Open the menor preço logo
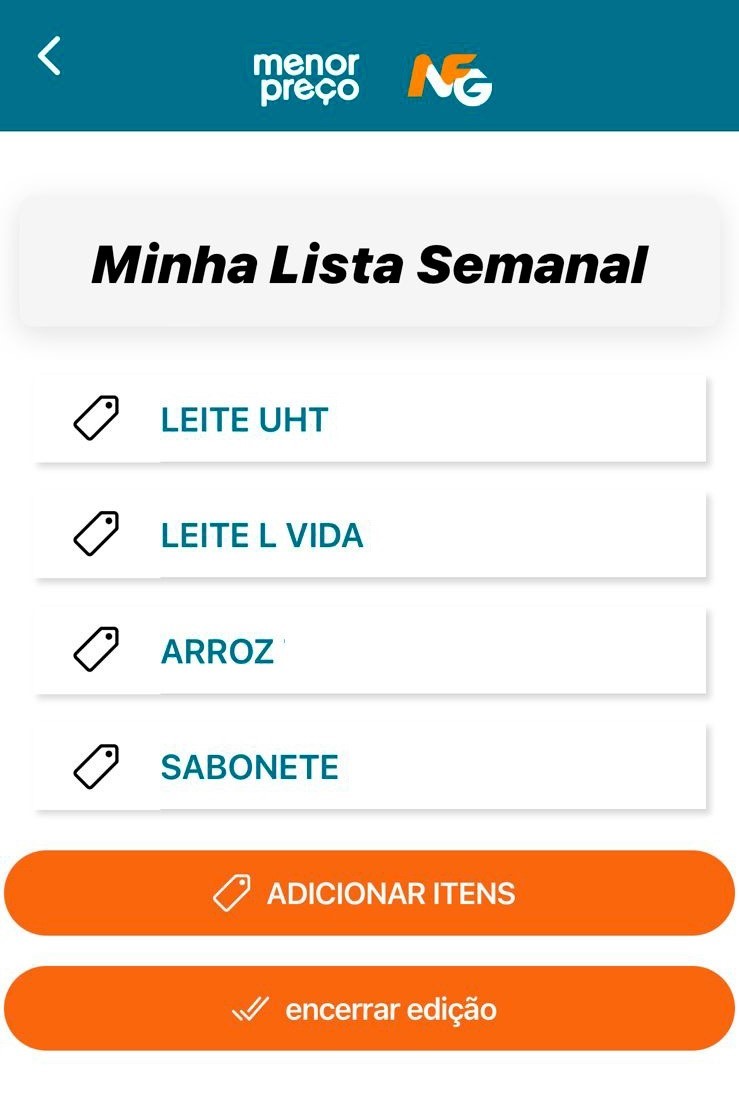The width and height of the screenshot is (739, 1096). tap(306, 75)
